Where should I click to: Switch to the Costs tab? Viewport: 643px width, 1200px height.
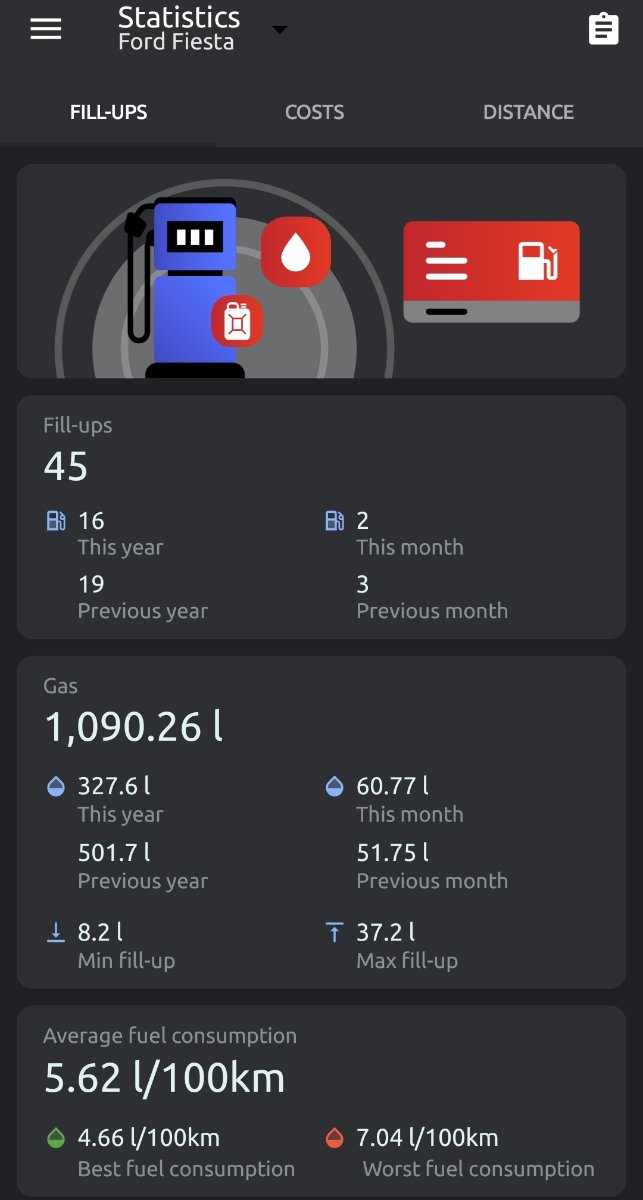click(314, 112)
